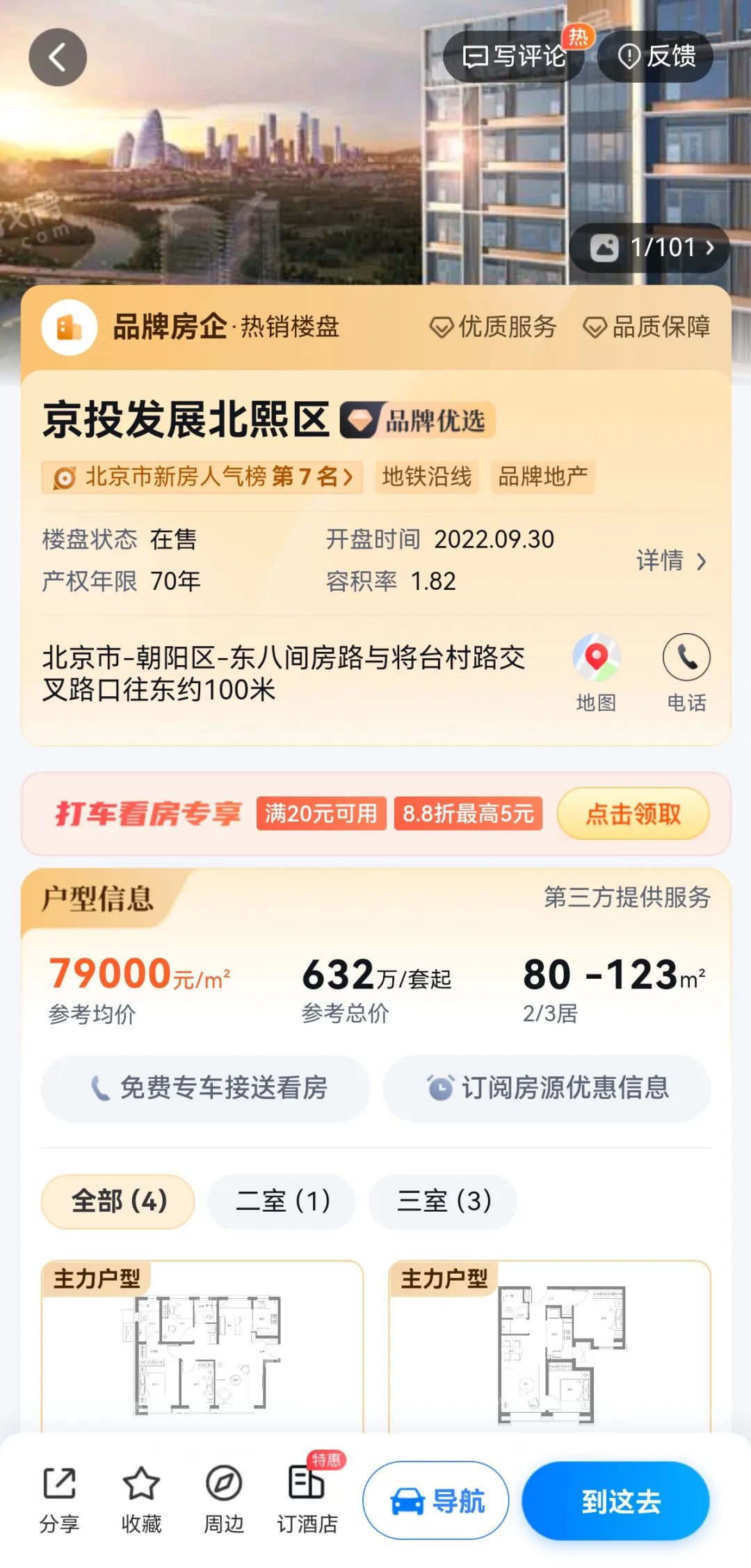Start 导航 navigation
The width and height of the screenshot is (751, 1568).
coord(436,1501)
